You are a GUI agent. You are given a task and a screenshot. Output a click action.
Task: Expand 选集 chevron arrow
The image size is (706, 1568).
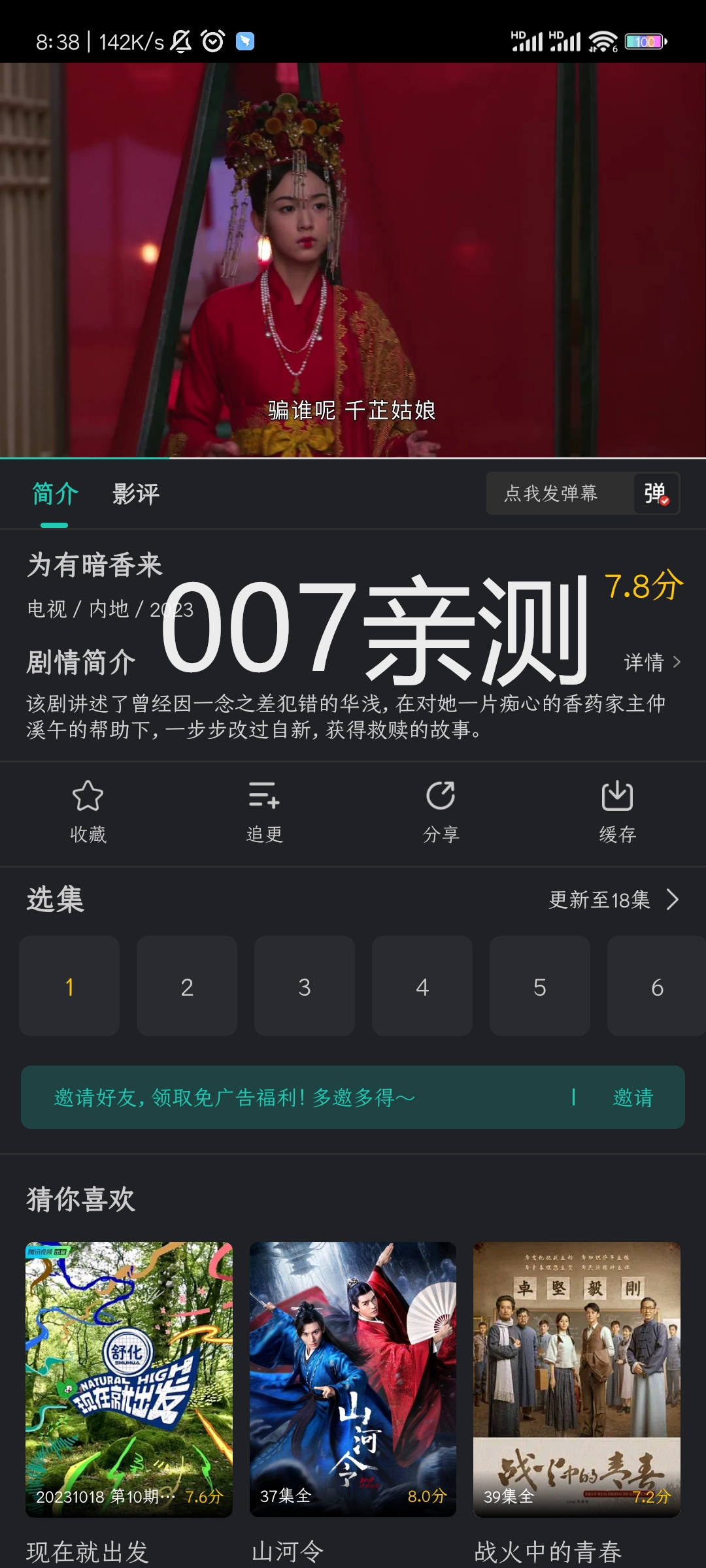click(673, 900)
